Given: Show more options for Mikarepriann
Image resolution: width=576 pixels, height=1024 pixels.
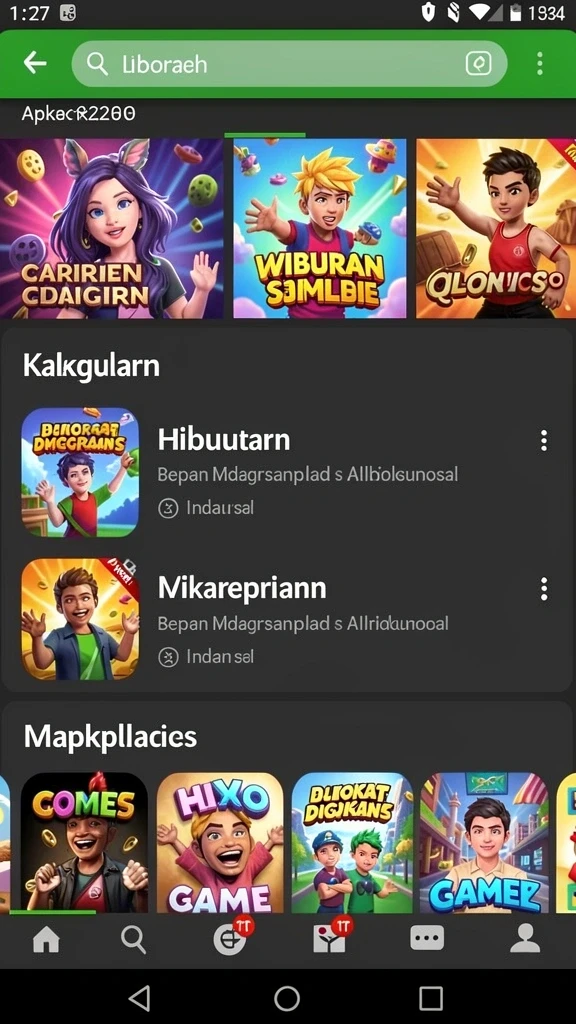Looking at the screenshot, I should pyautogui.click(x=543, y=589).
